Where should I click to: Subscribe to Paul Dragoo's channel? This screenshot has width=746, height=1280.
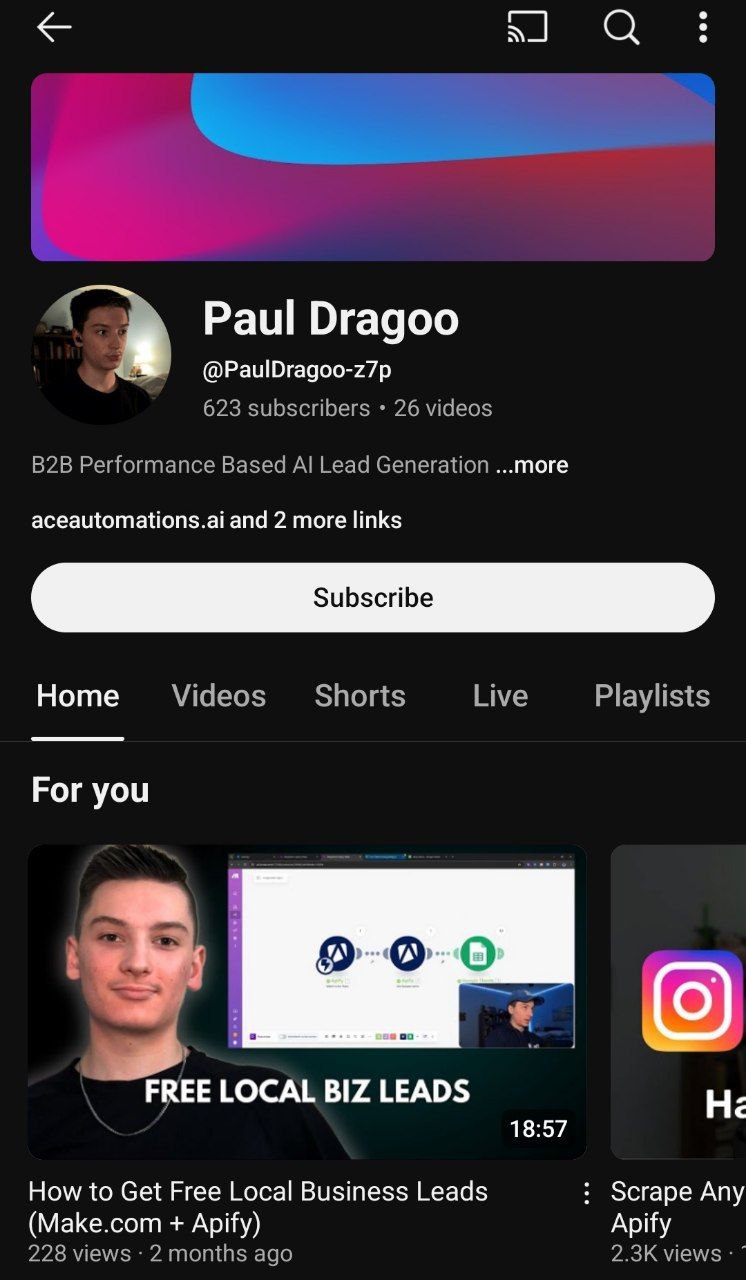tap(373, 597)
